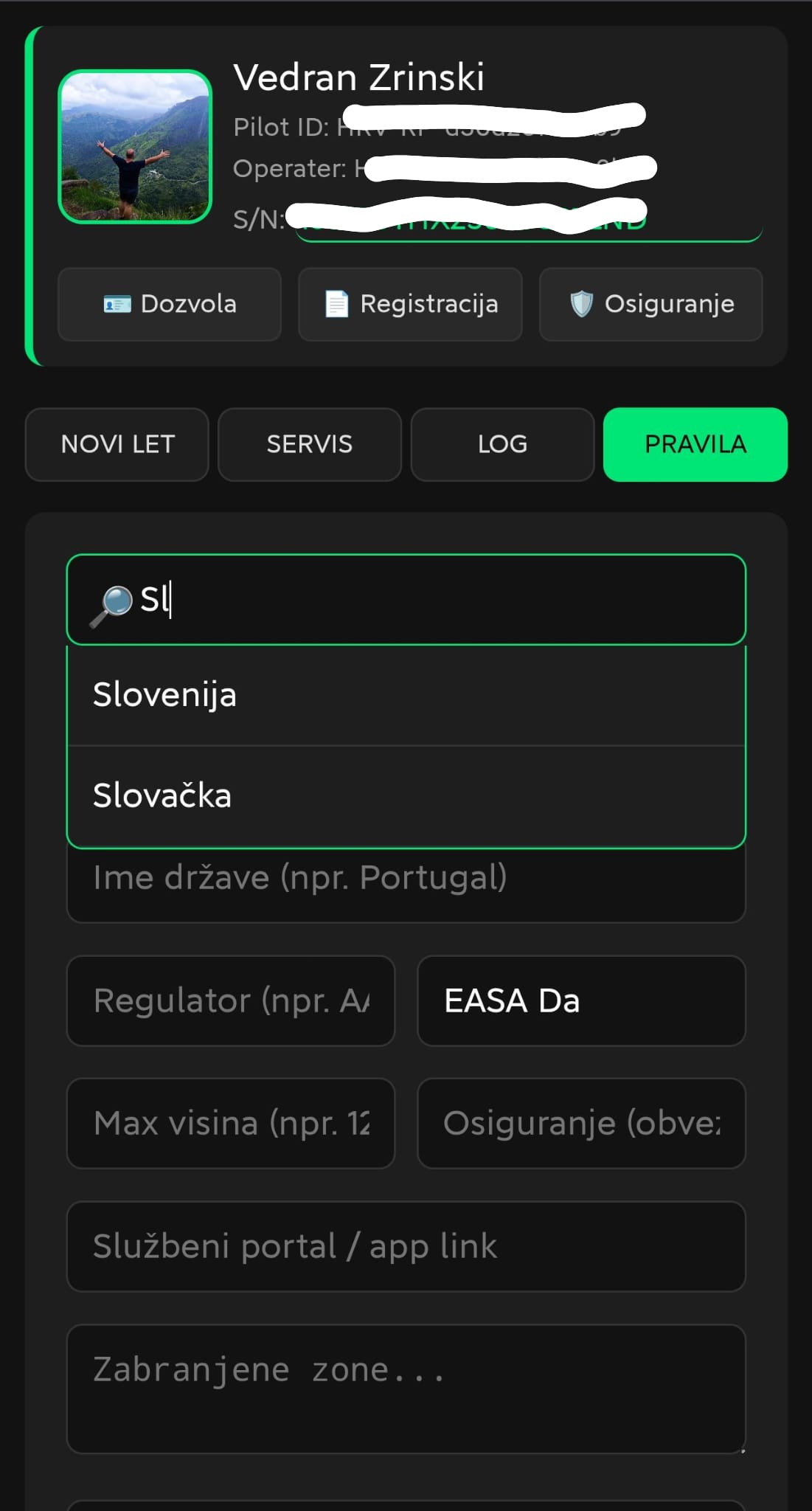Image resolution: width=812 pixels, height=1511 pixels.
Task: Click the Službeni portal / app link field
Action: coord(406,1246)
